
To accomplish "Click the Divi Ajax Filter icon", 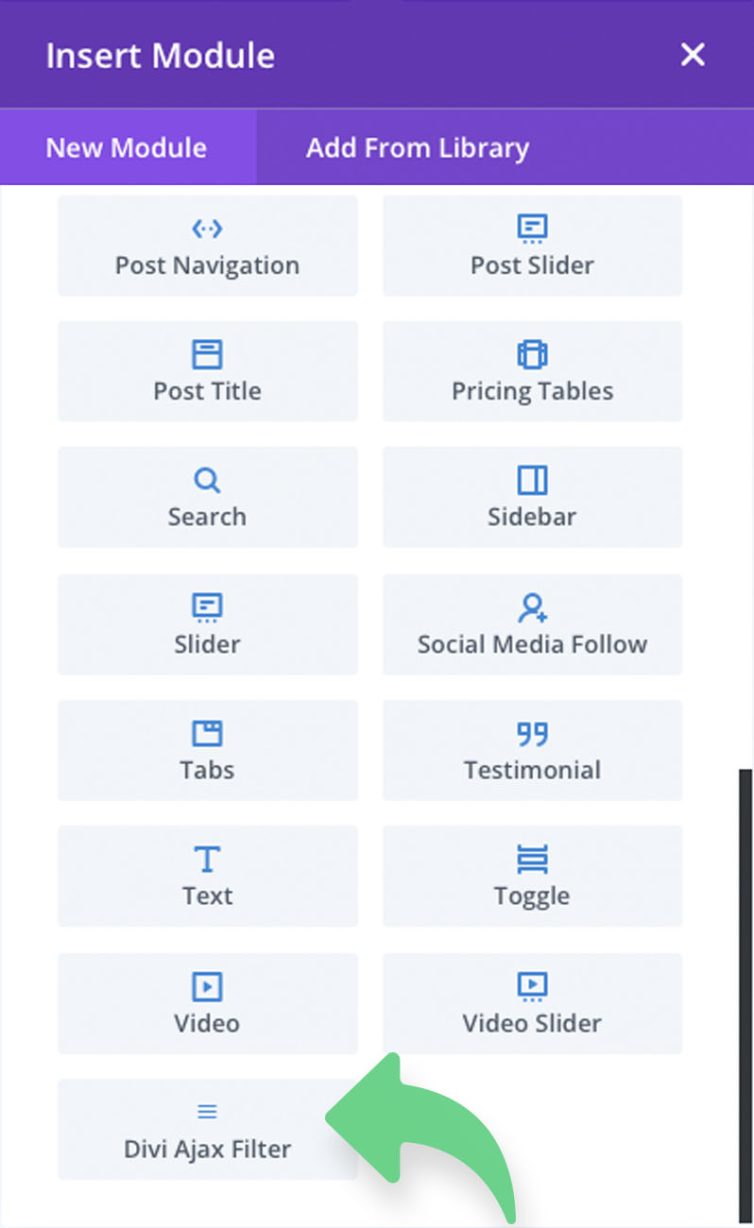I will tap(207, 1110).
